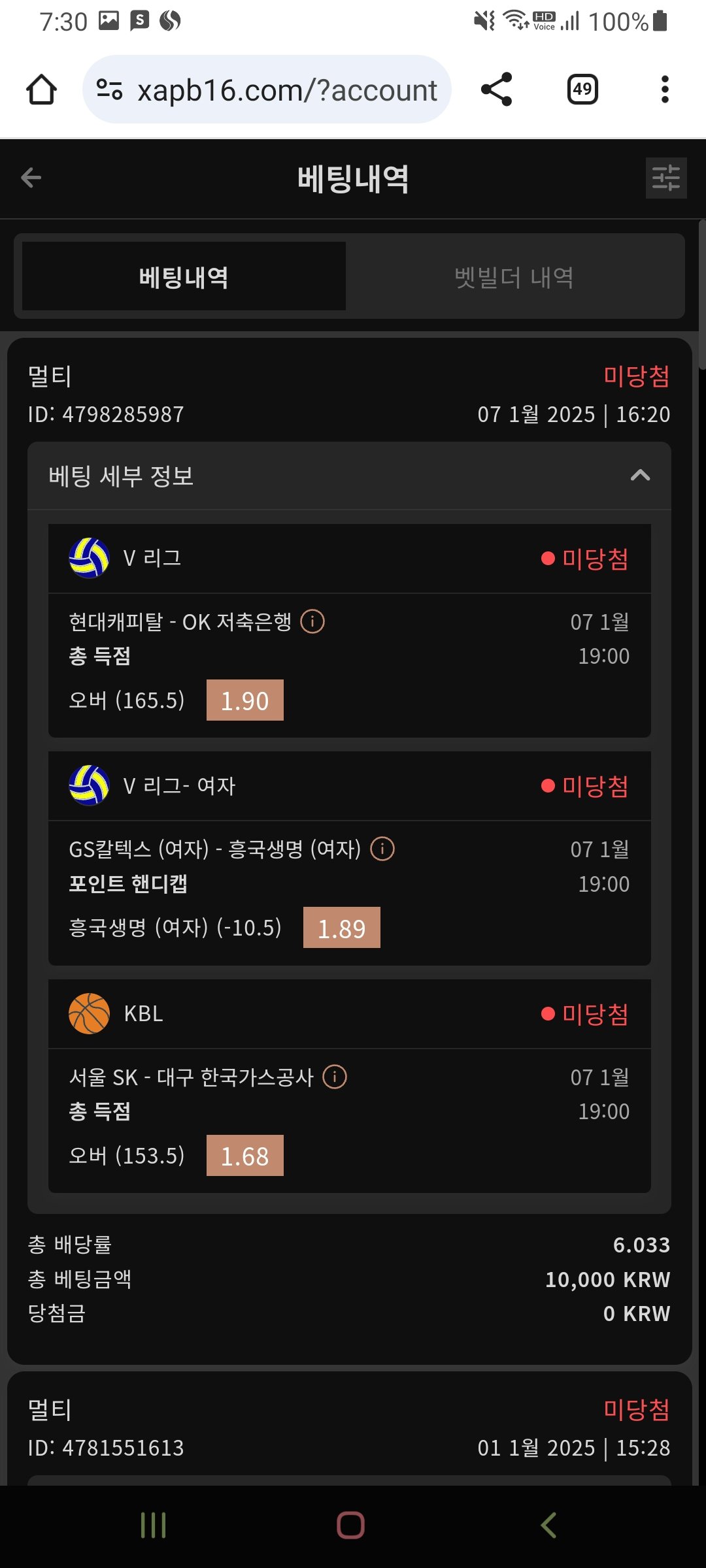Tap the system back button
The height and width of the screenshot is (1568, 706).
click(x=548, y=1525)
